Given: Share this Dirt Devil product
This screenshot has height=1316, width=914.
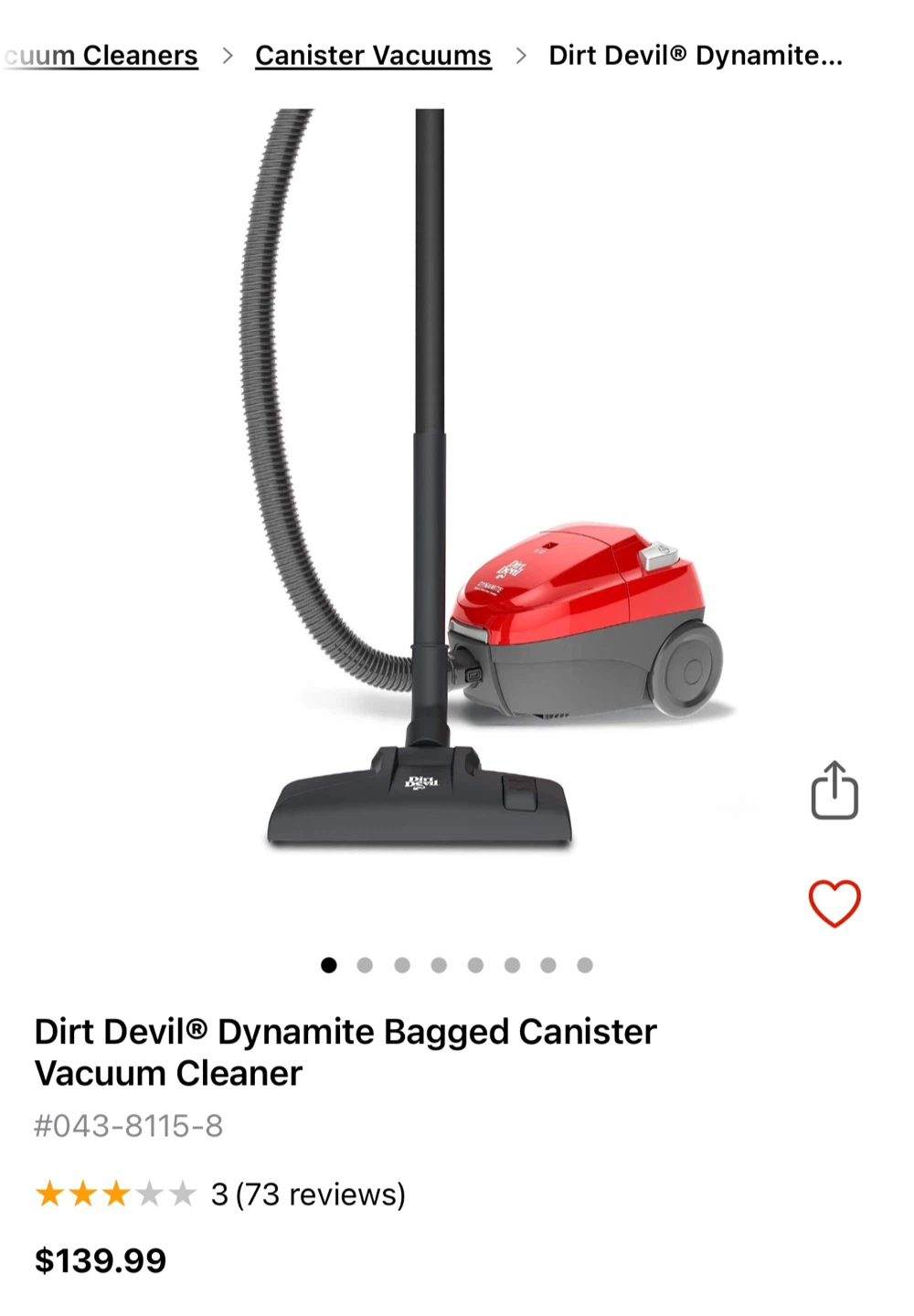Looking at the screenshot, I should coord(834,791).
